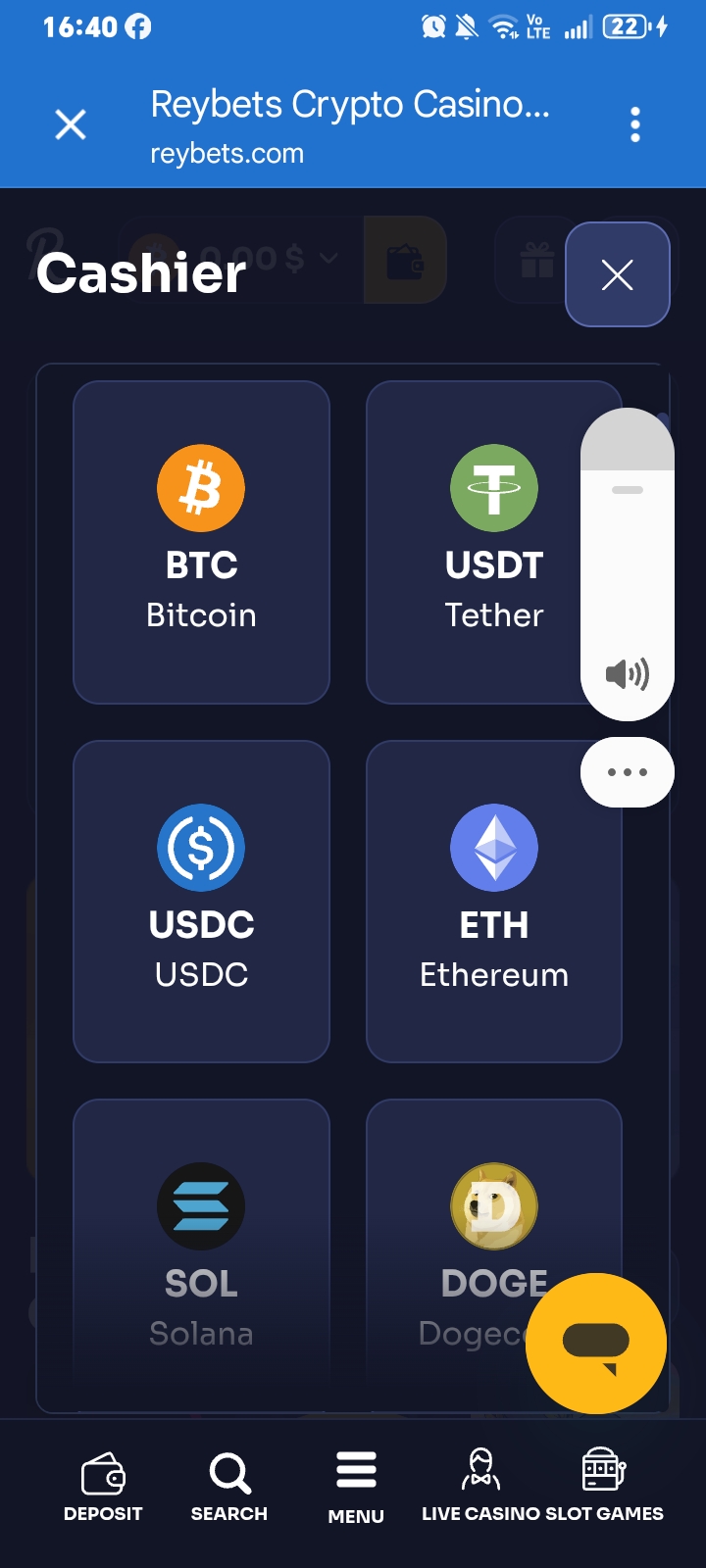This screenshot has width=706, height=1568.
Task: Close the browser custom tab
Action: [71, 124]
